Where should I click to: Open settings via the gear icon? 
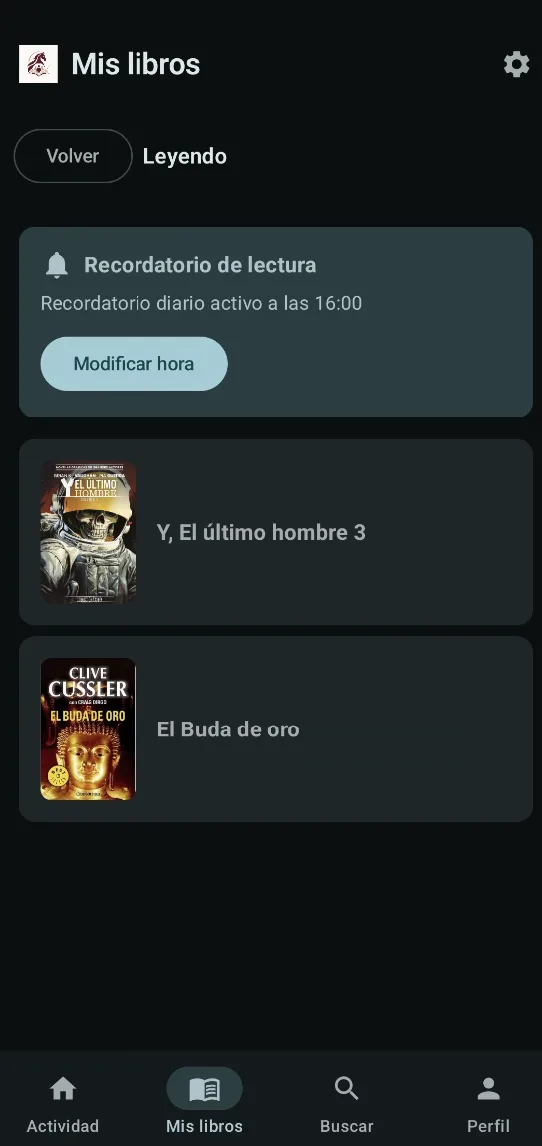pos(516,64)
